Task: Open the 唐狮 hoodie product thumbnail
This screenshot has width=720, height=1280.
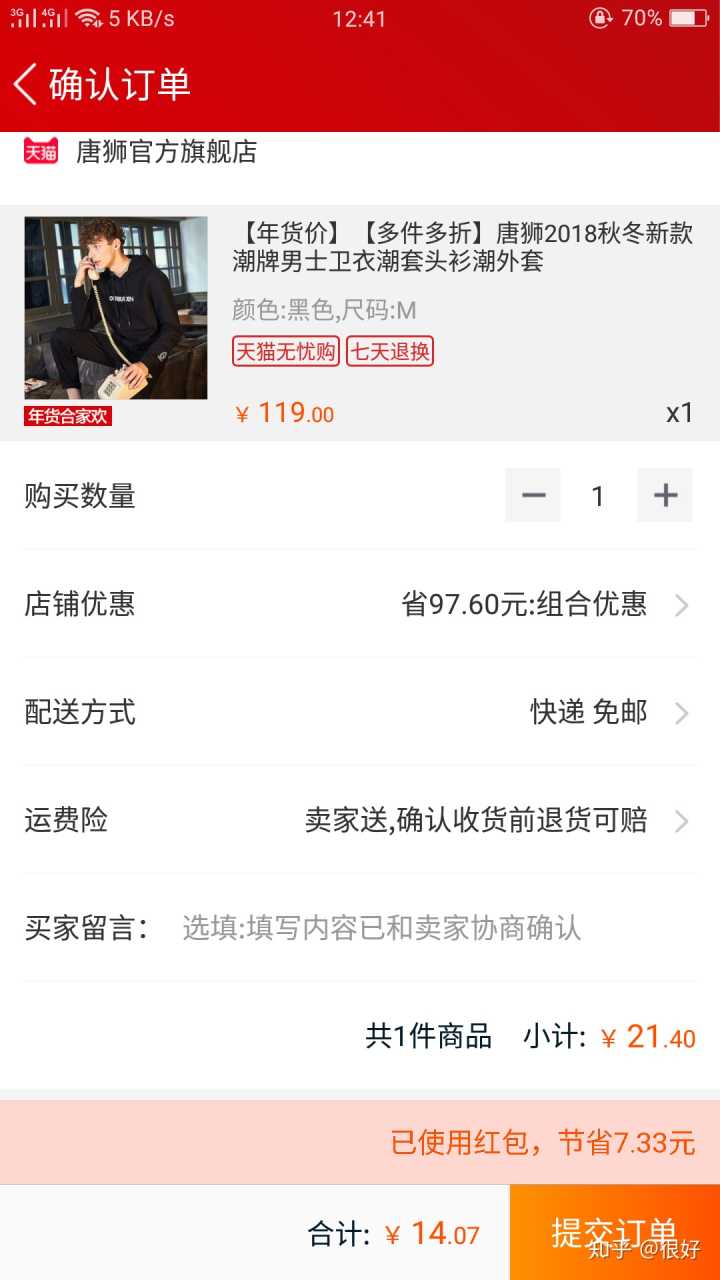Action: (x=116, y=308)
